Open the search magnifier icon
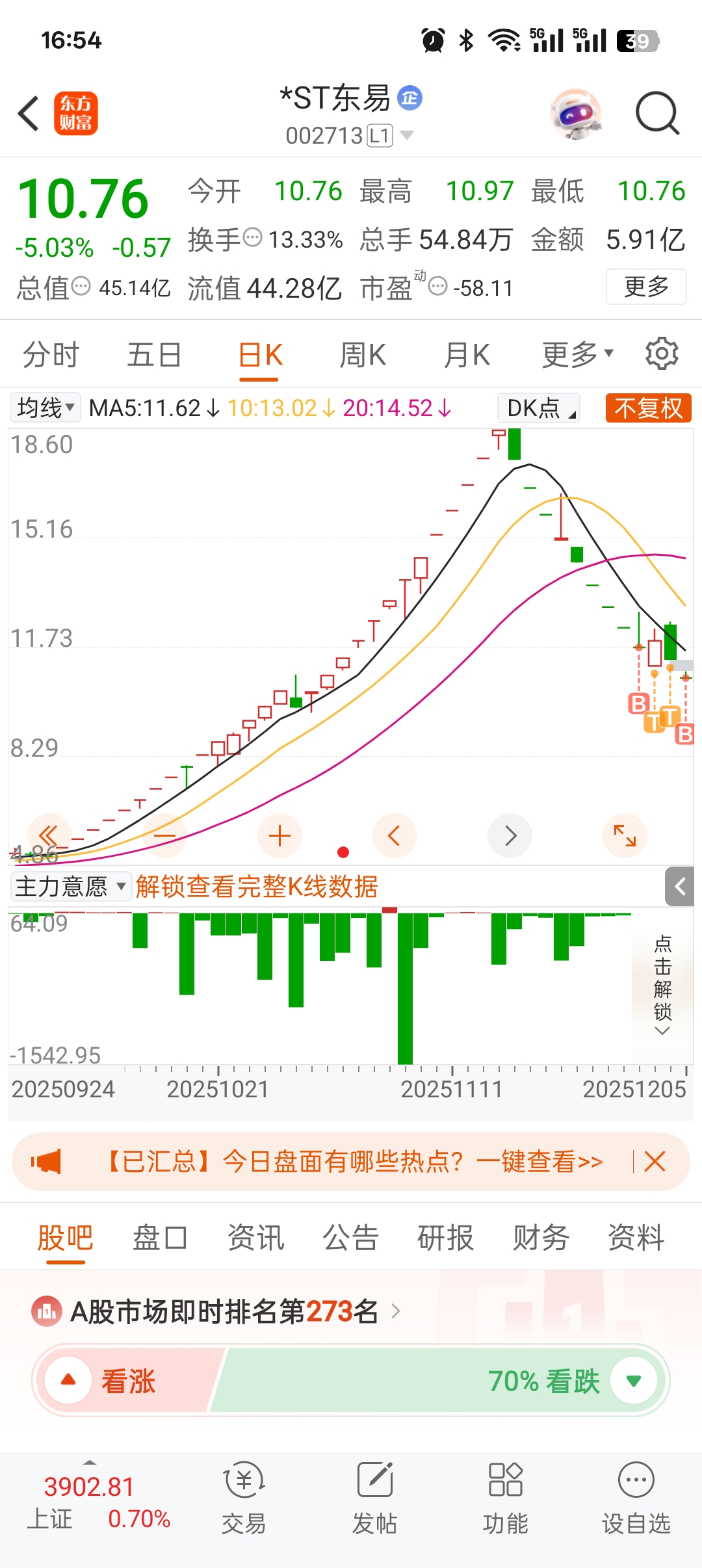 [656, 114]
